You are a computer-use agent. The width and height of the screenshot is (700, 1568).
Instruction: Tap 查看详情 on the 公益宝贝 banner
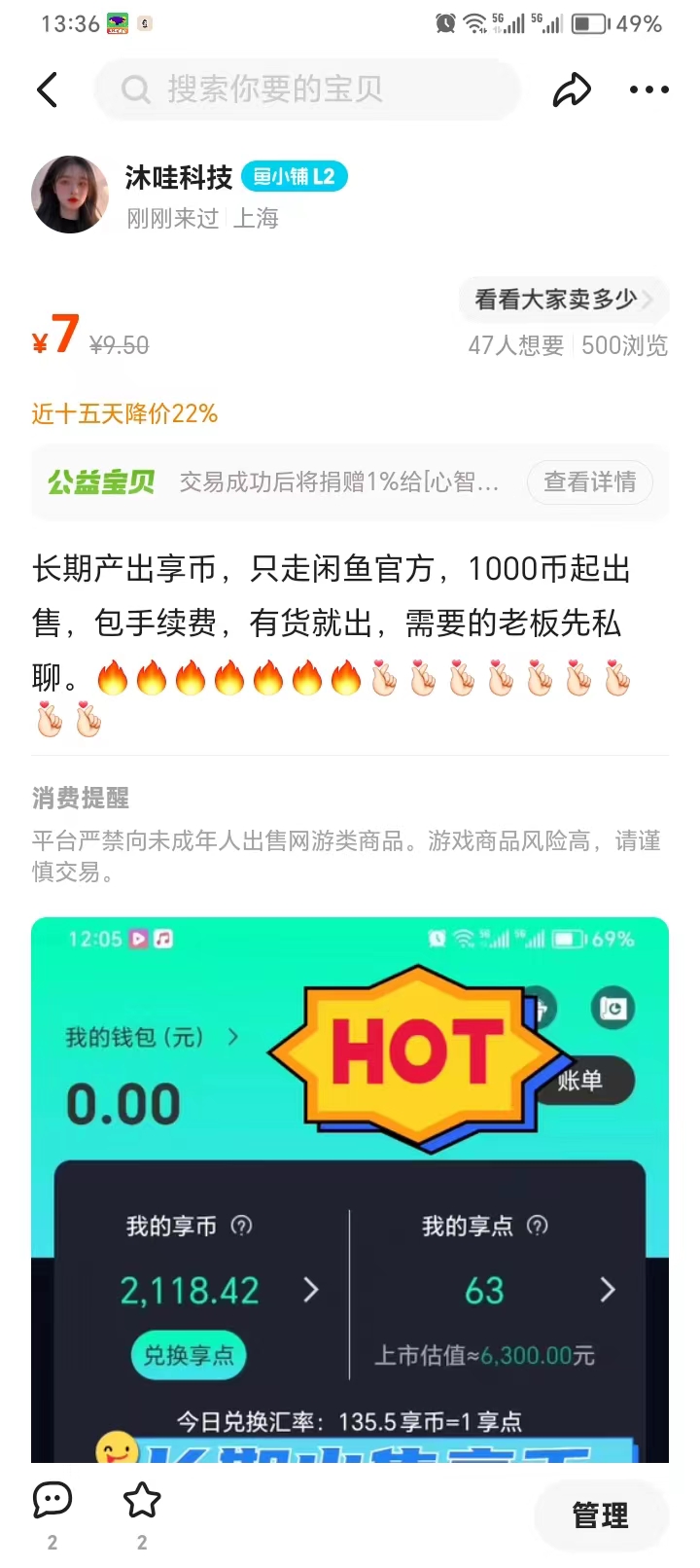coord(589,482)
